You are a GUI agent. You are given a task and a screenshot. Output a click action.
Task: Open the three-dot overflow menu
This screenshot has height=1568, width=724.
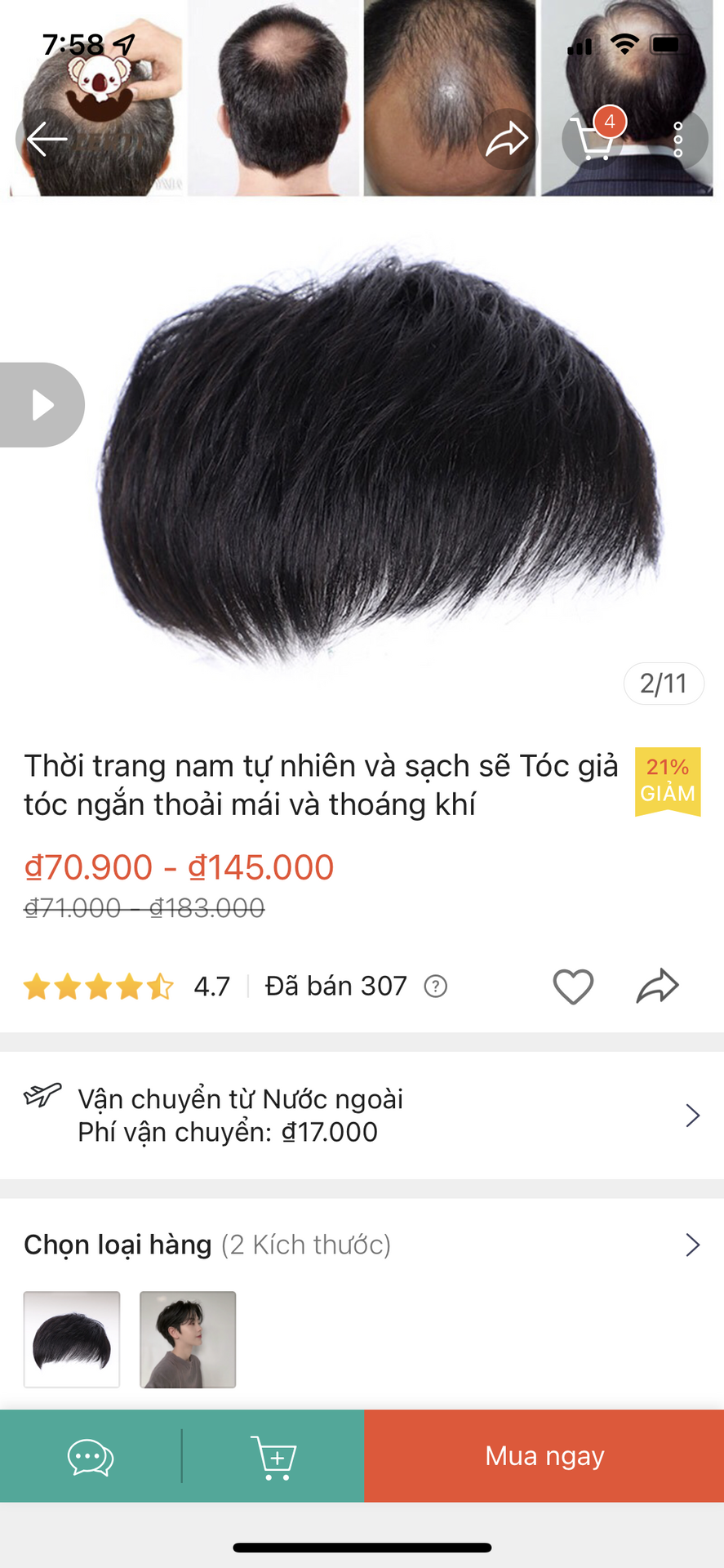[x=678, y=140]
